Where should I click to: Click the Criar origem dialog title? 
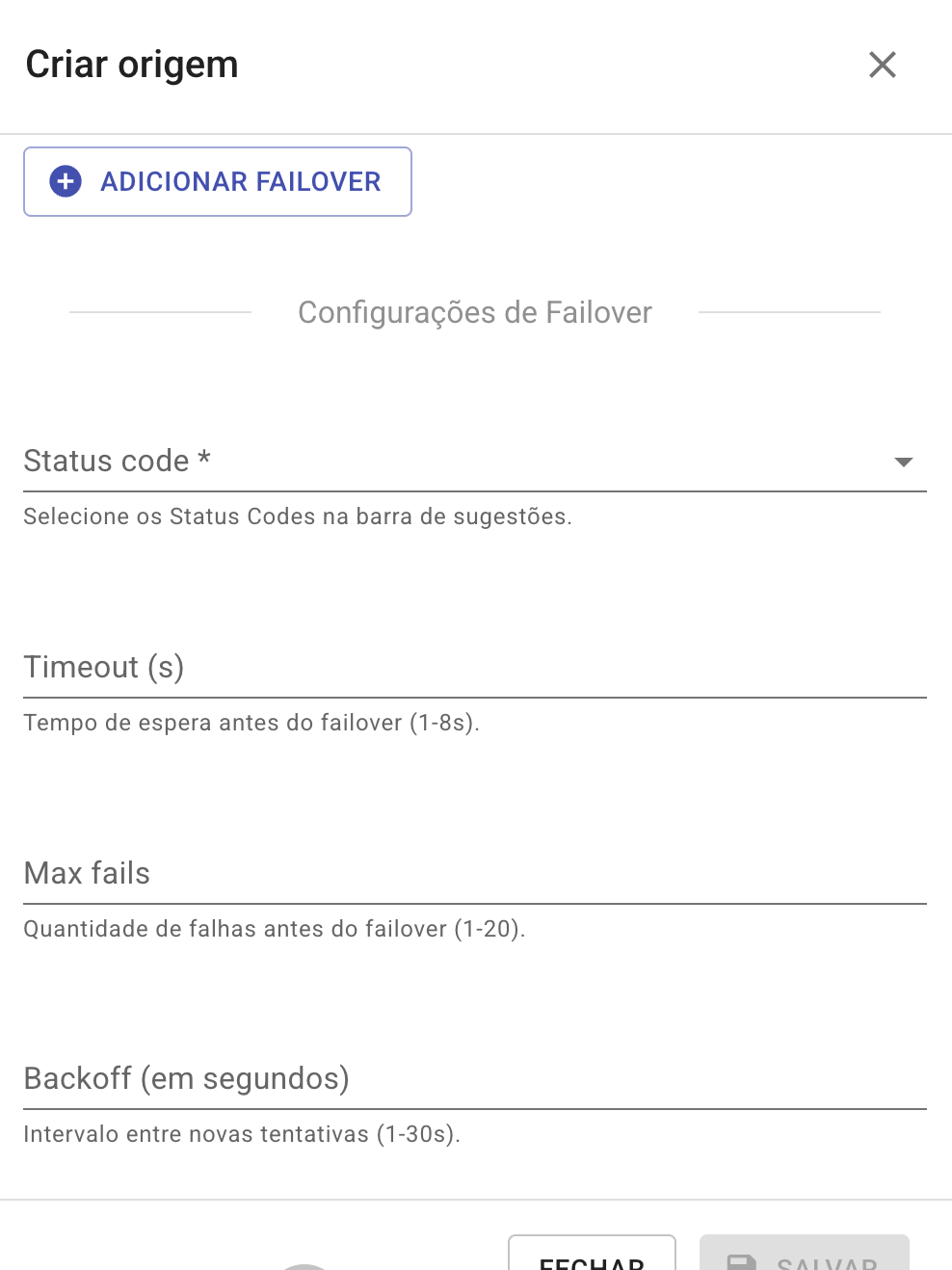click(x=132, y=65)
